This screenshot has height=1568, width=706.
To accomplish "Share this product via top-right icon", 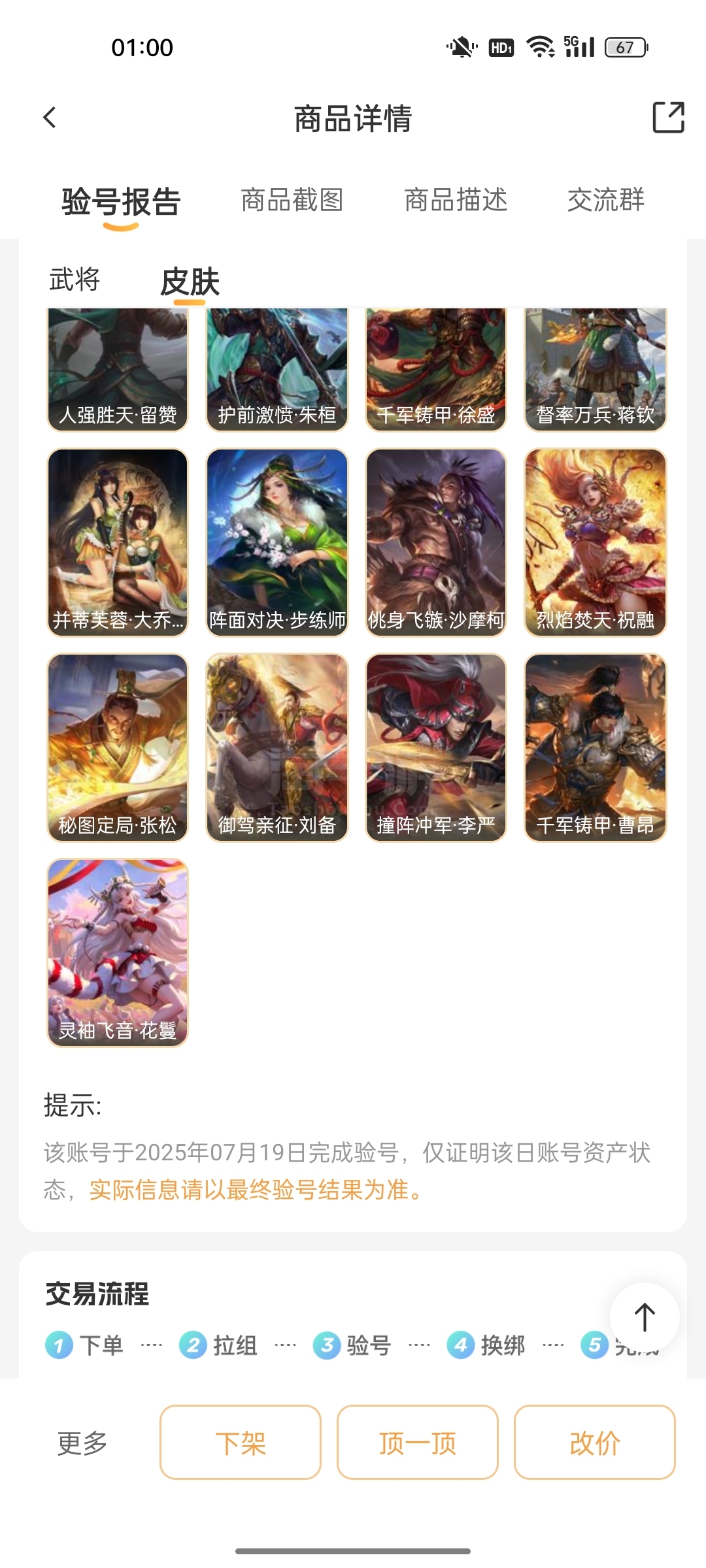I will (668, 118).
